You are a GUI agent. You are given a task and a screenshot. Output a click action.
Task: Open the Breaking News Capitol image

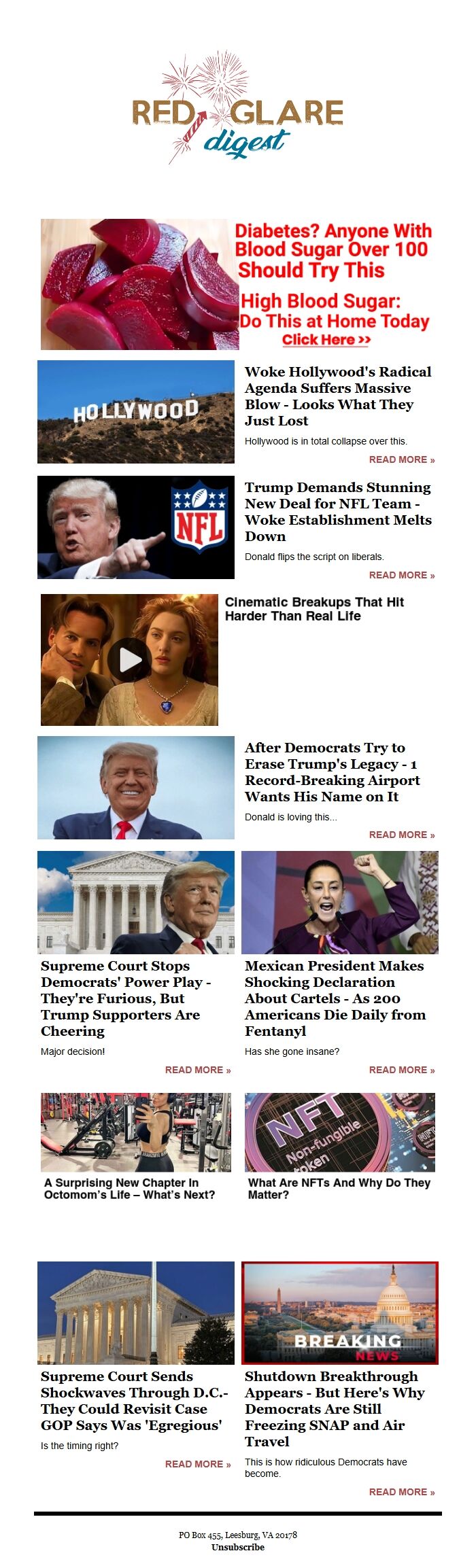tap(339, 1312)
